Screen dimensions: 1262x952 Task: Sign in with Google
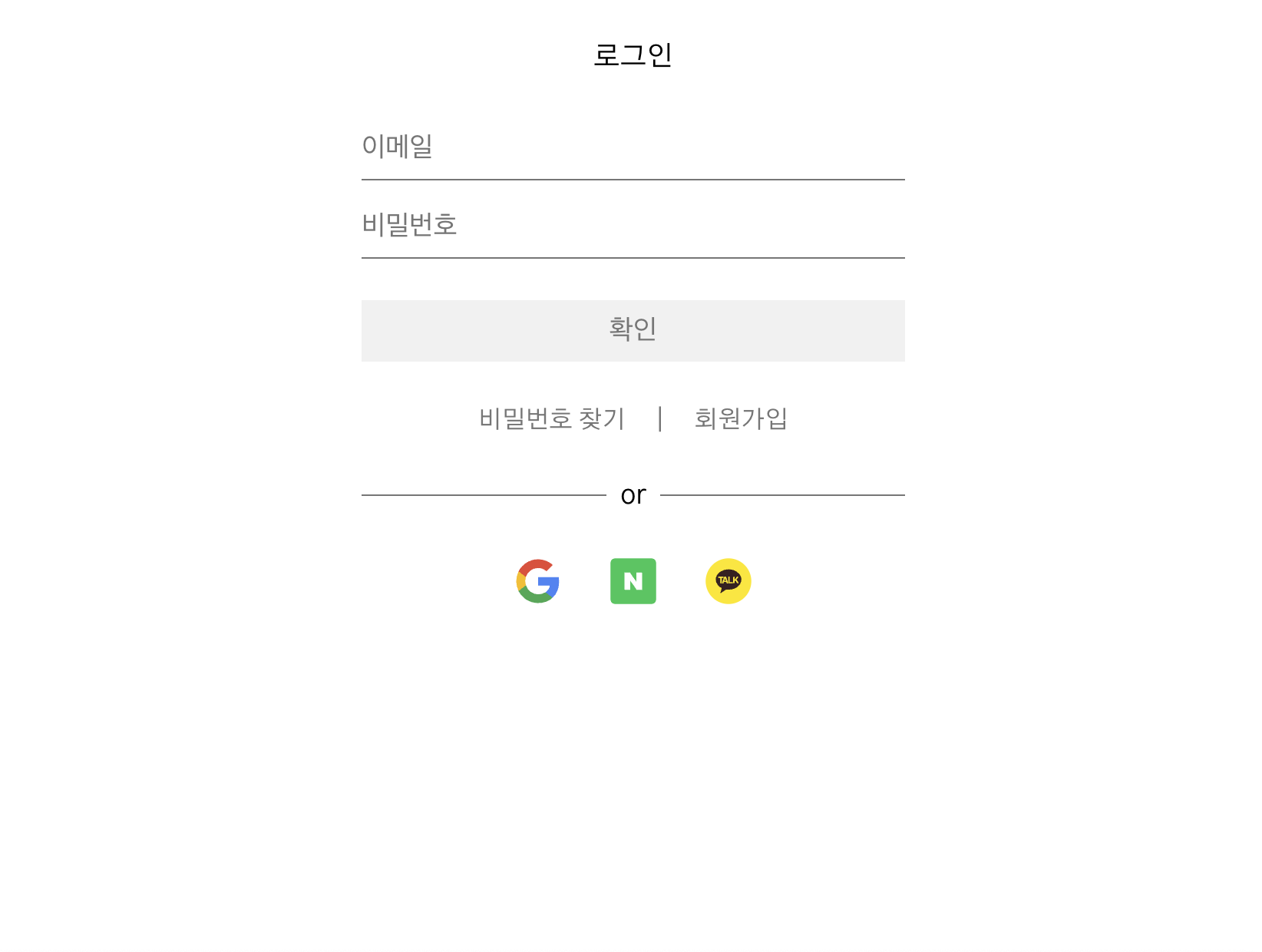(537, 581)
